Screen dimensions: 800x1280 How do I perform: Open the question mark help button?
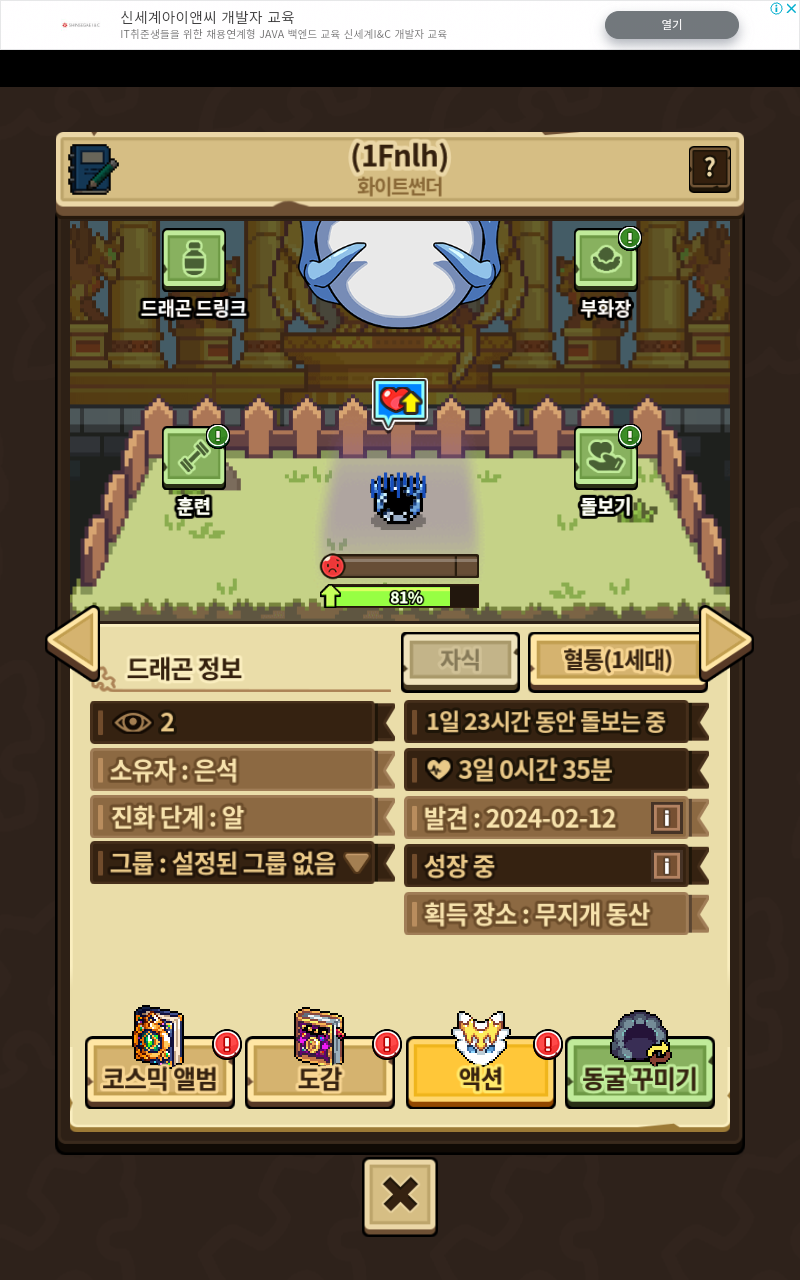point(709,168)
